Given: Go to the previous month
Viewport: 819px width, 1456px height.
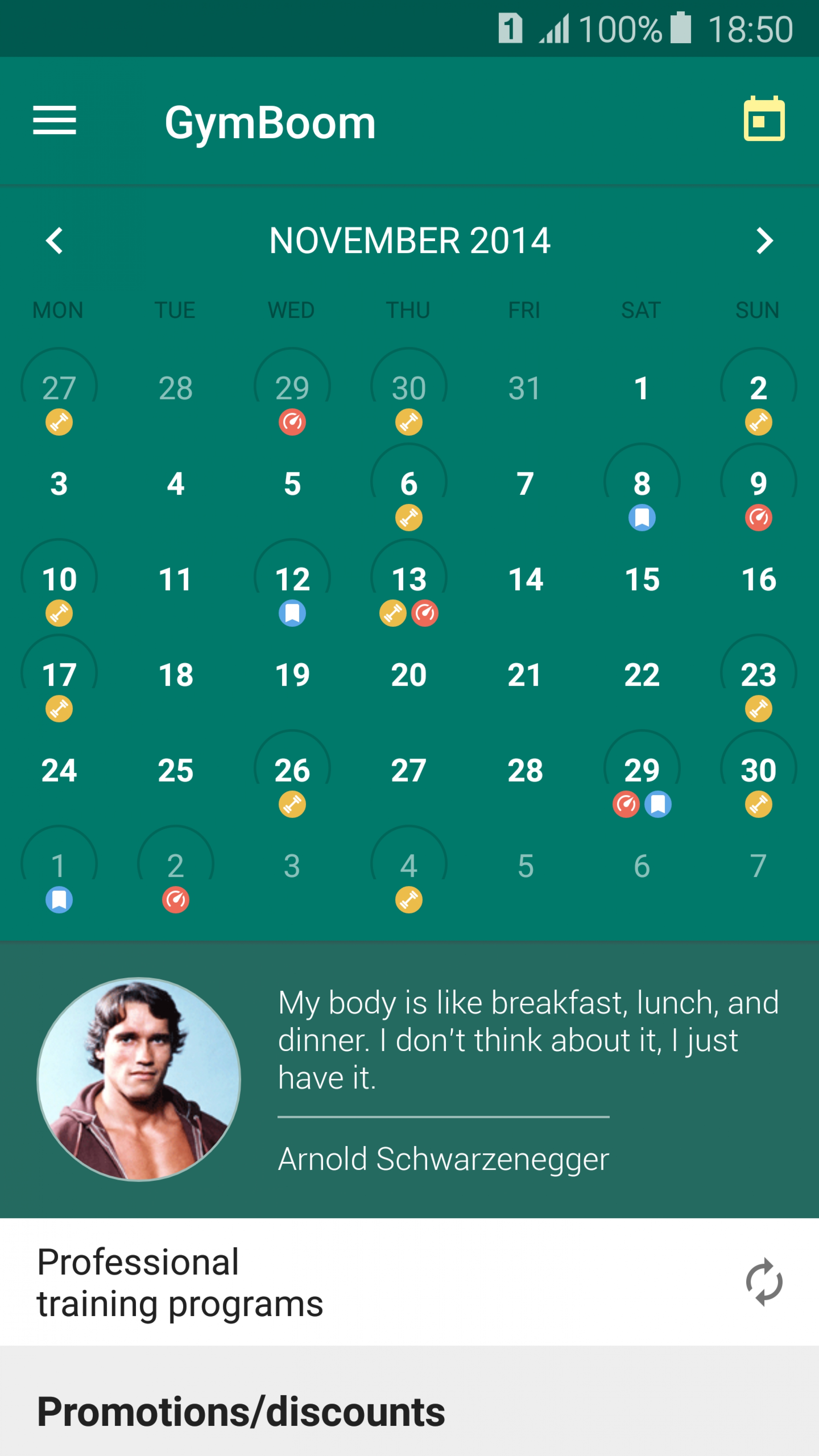Looking at the screenshot, I should [x=55, y=241].
